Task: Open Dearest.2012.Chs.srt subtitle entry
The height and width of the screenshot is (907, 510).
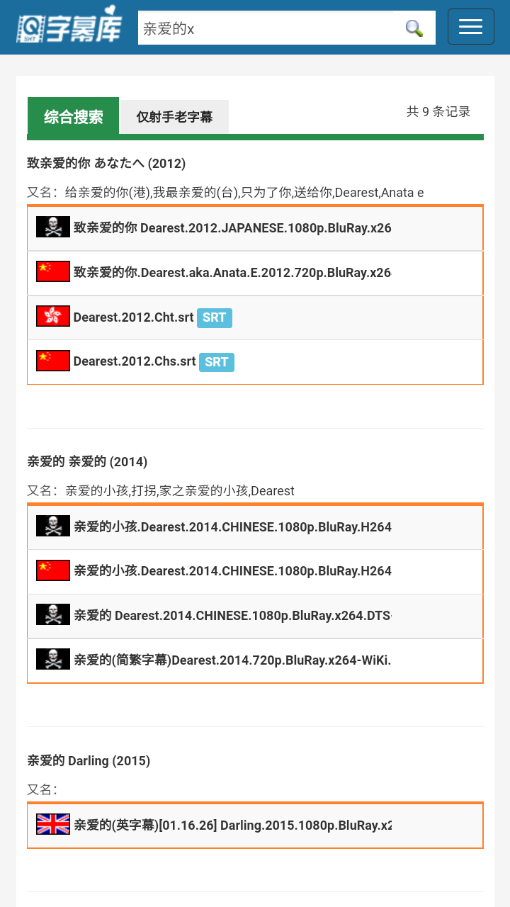Action: 255,362
